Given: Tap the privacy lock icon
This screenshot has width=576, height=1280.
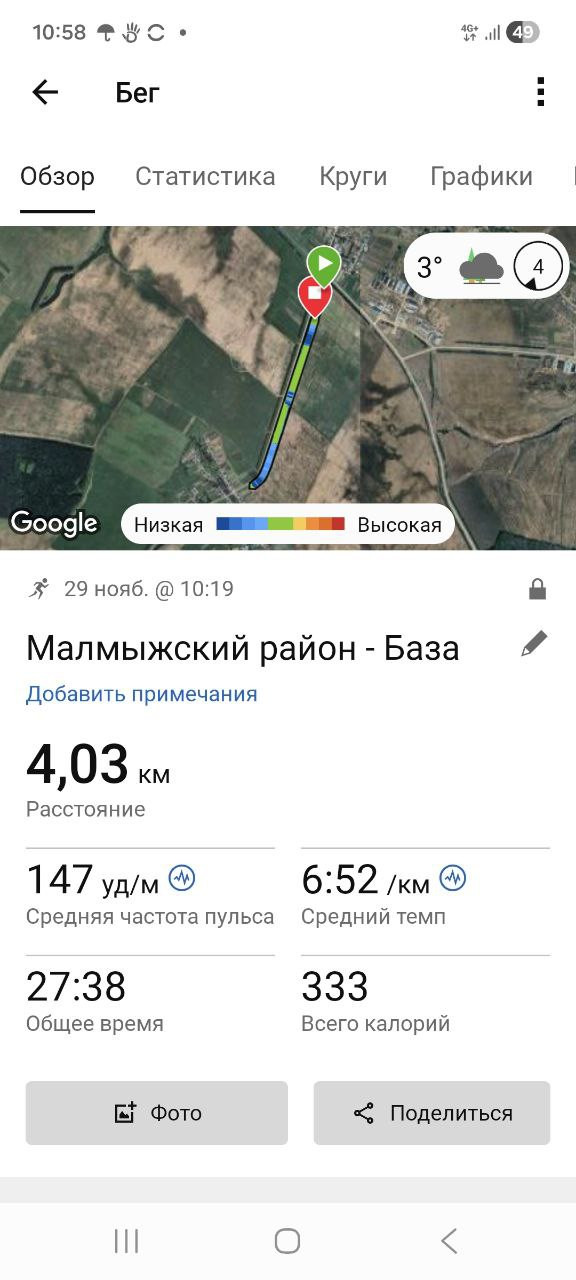Looking at the screenshot, I should click(x=537, y=589).
